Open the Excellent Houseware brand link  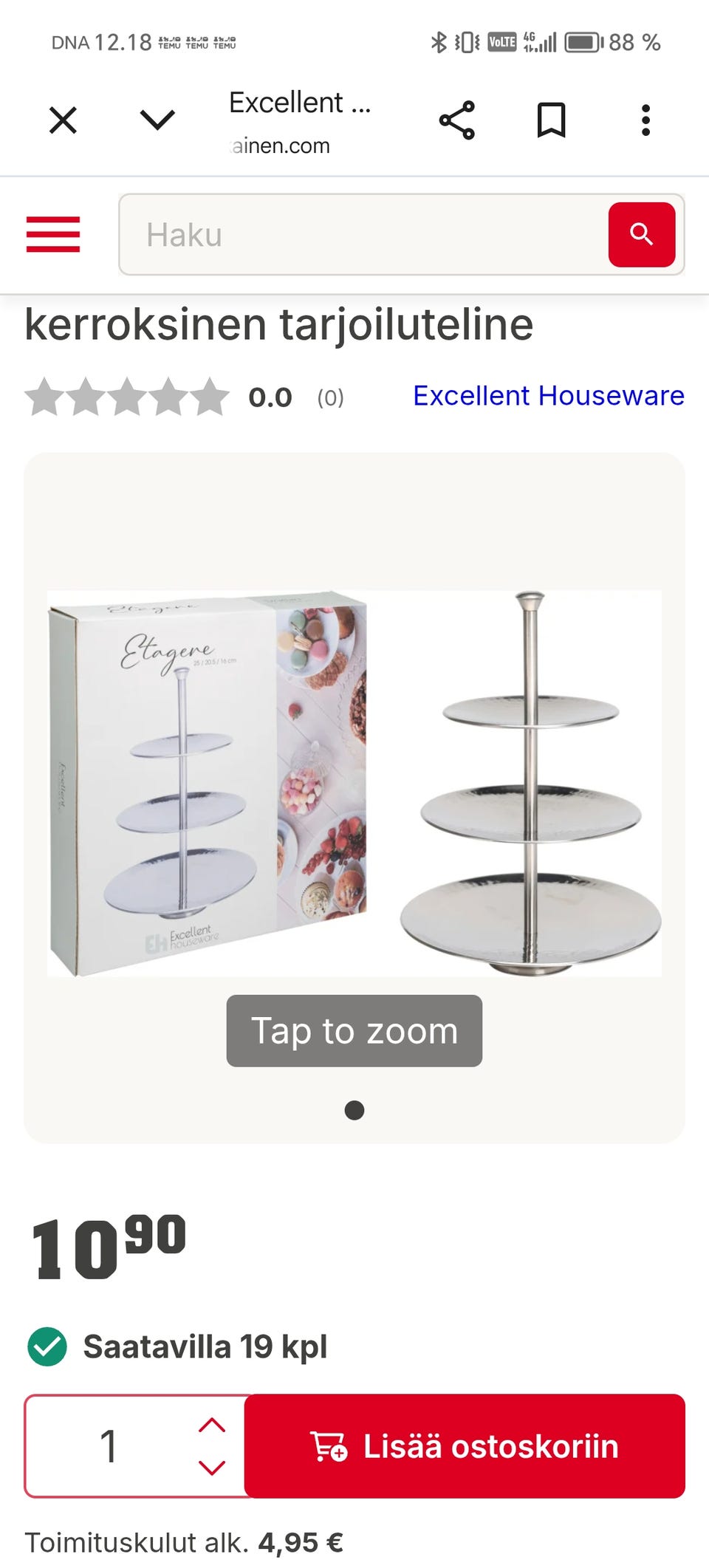pos(549,396)
